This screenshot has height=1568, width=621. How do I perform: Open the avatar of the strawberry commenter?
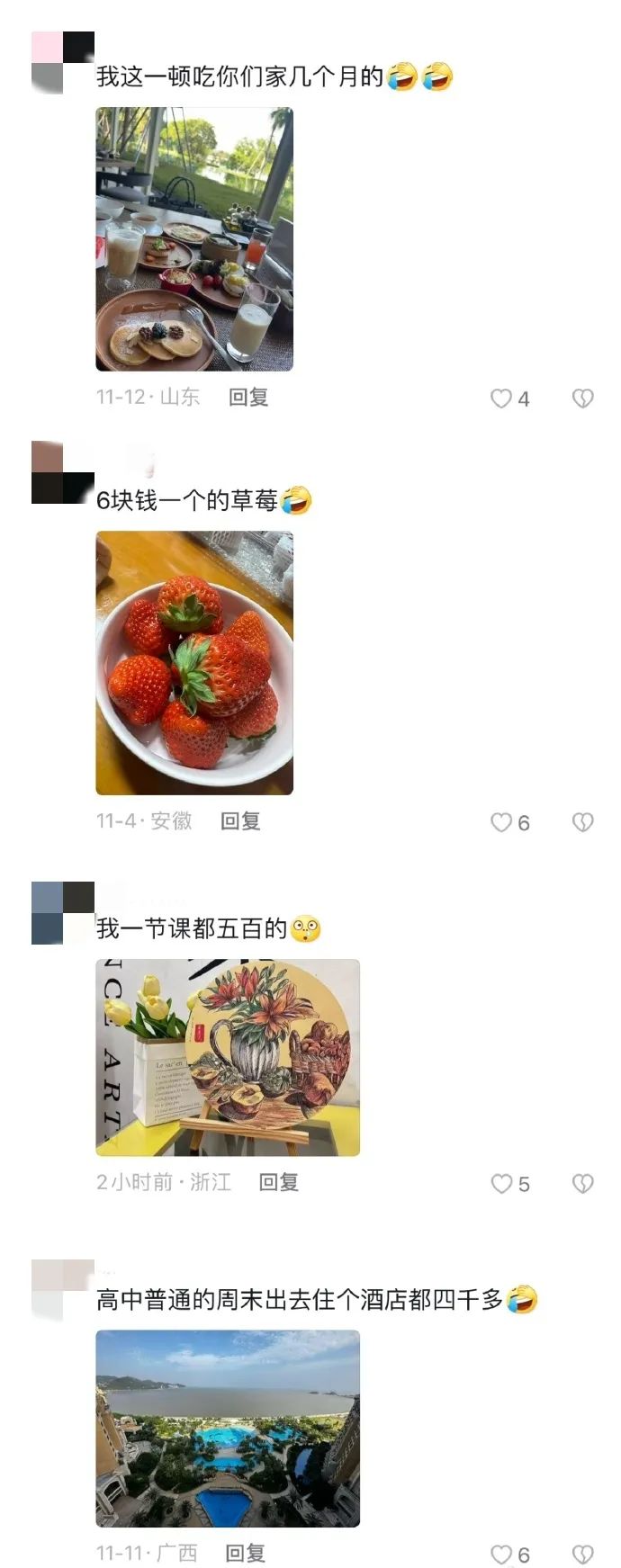62,472
